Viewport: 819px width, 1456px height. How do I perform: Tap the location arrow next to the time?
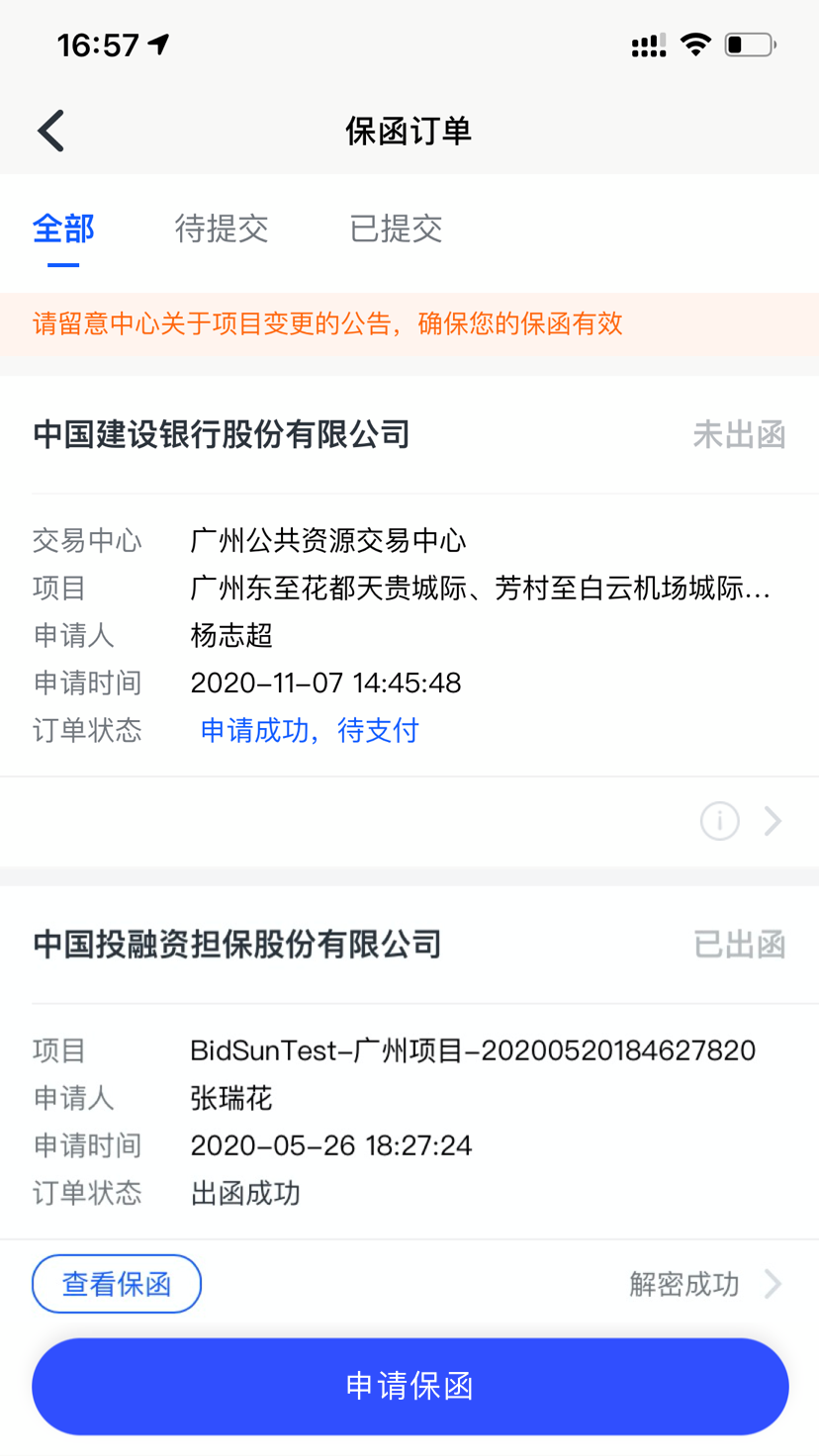point(158,42)
